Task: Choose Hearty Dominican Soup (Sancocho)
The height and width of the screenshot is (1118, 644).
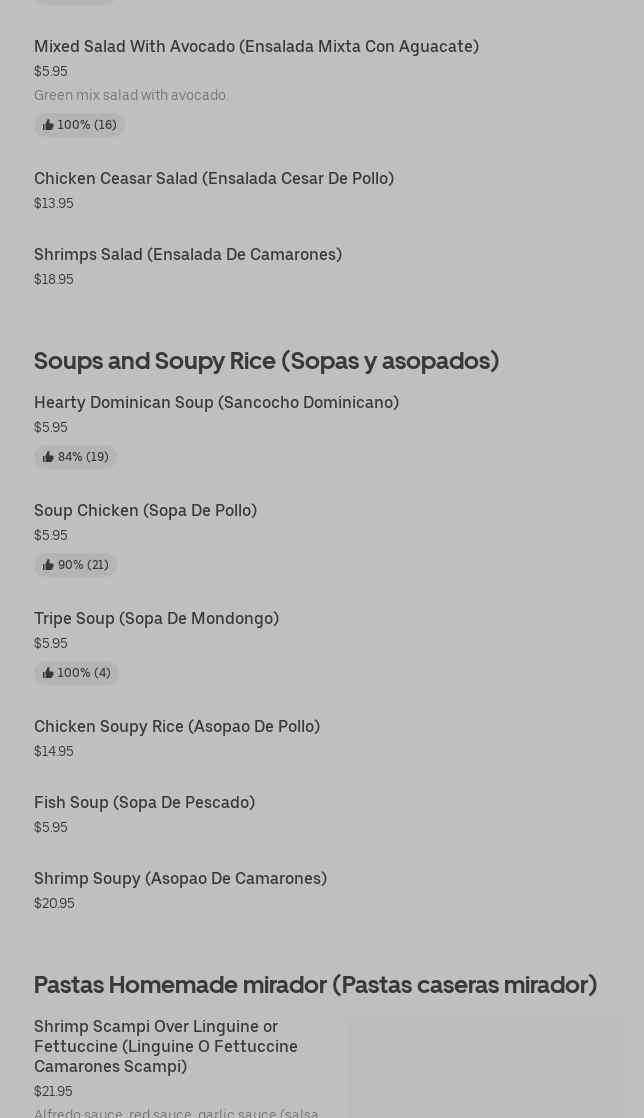Action: 216,403
